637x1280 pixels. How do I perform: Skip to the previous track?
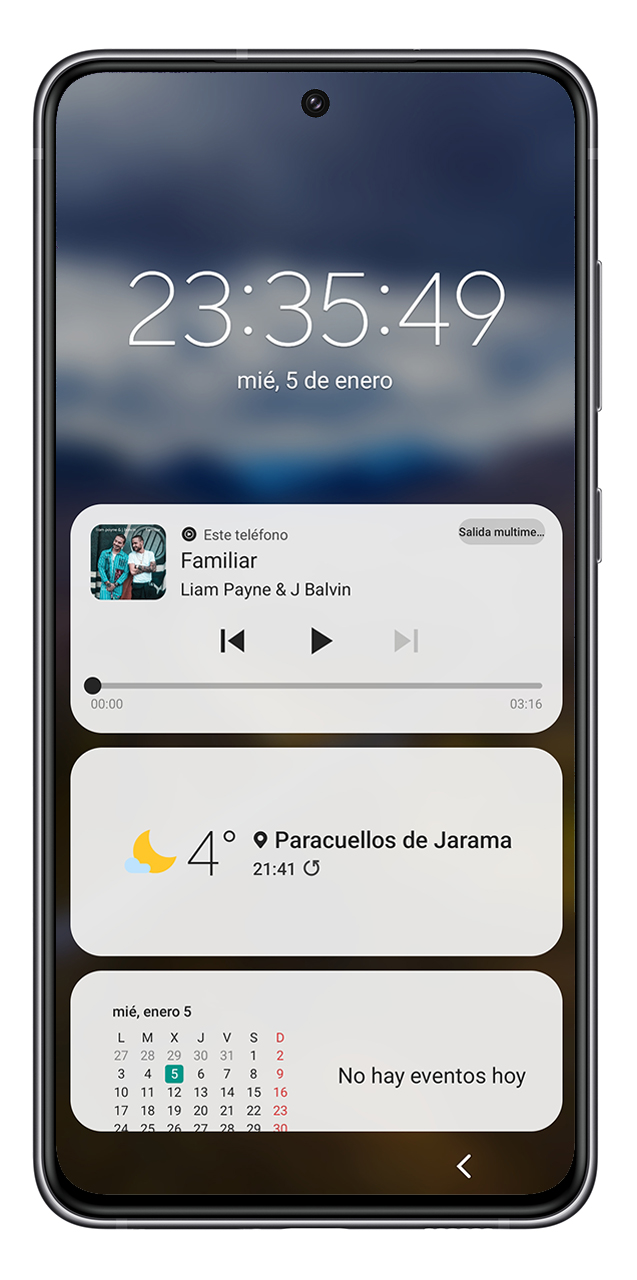pyautogui.click(x=233, y=641)
